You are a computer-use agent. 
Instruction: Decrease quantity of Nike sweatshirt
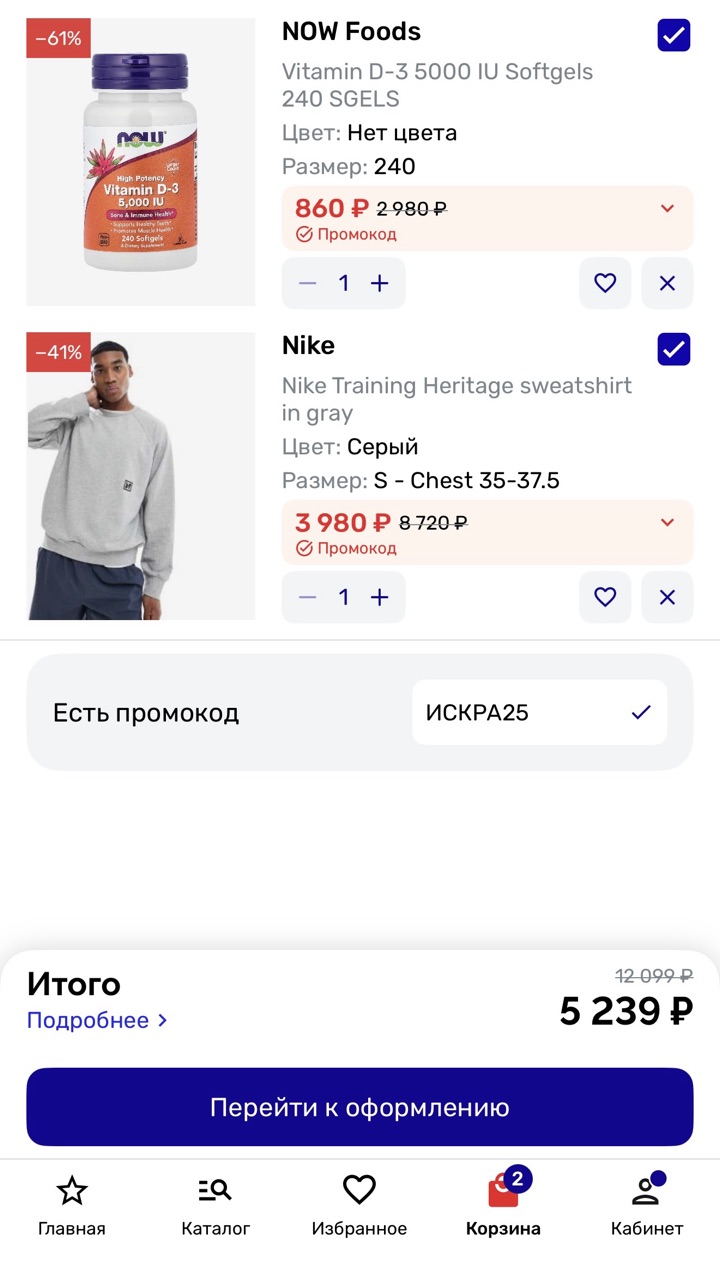point(308,597)
